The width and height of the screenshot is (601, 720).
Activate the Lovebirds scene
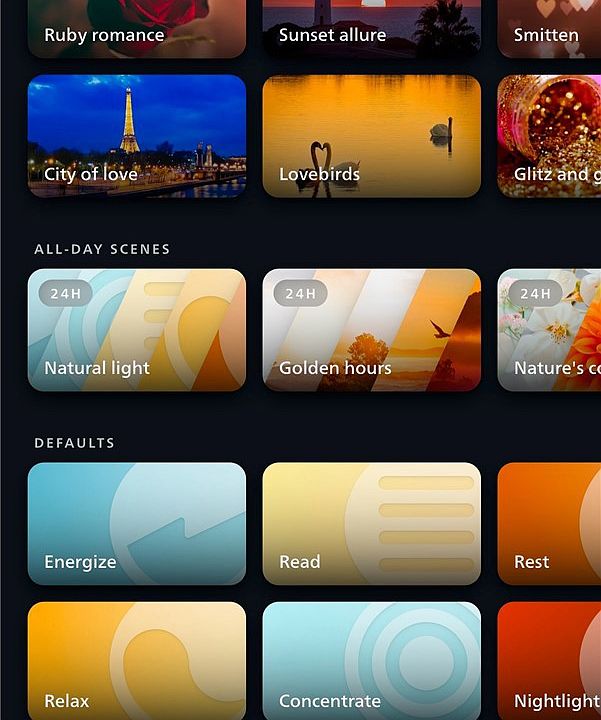pyautogui.click(x=371, y=136)
